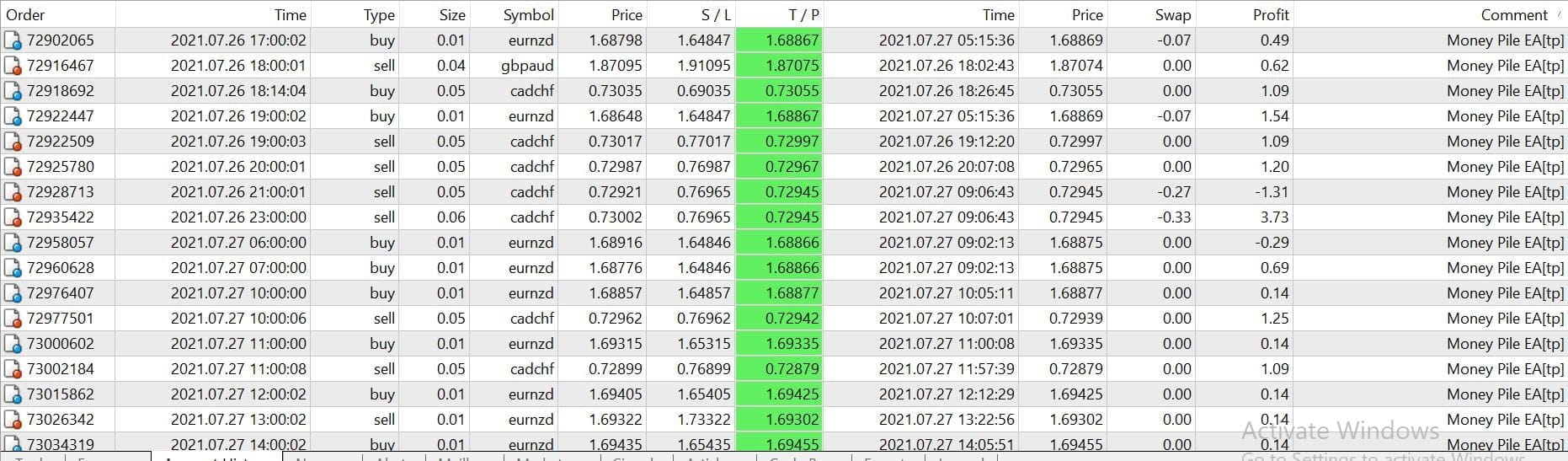Screen dimensions: 1568x461
Task: Select order 72928713 row
Action: pos(61,191)
